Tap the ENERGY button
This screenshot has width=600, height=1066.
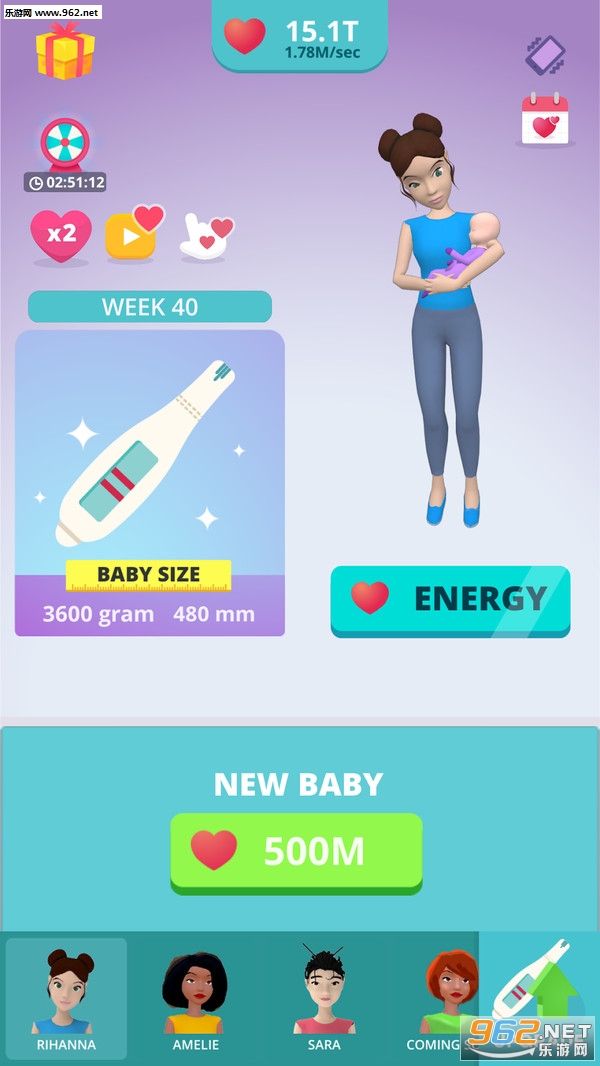click(x=450, y=599)
